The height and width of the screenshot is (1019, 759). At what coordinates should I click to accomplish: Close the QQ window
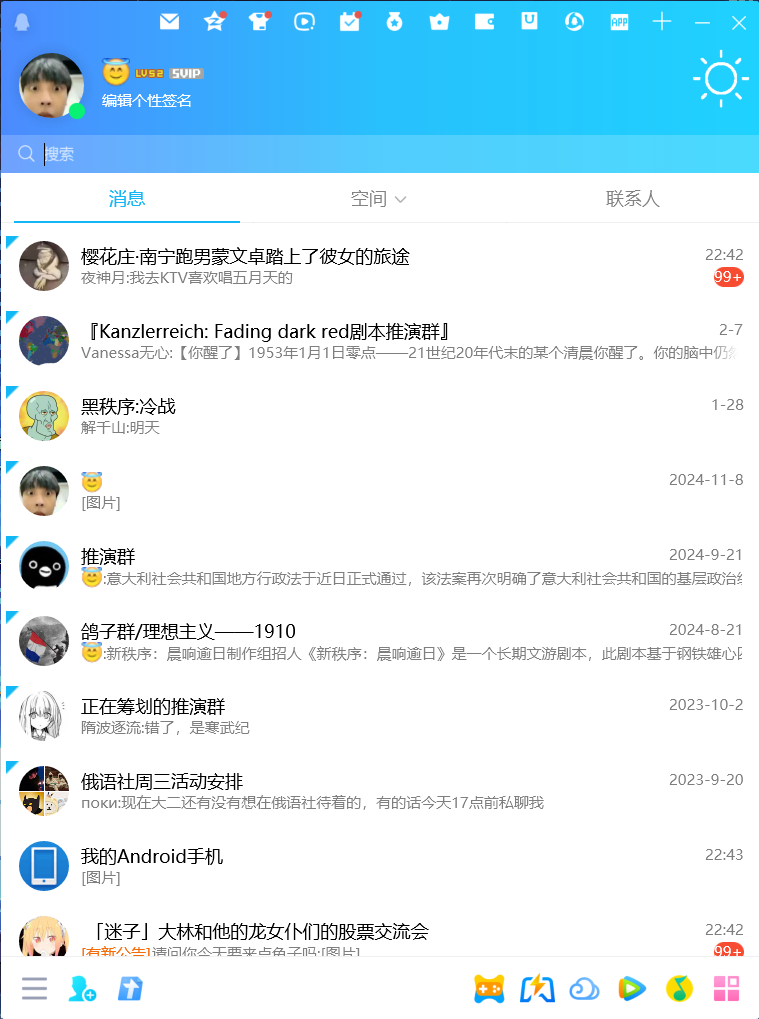(739, 22)
